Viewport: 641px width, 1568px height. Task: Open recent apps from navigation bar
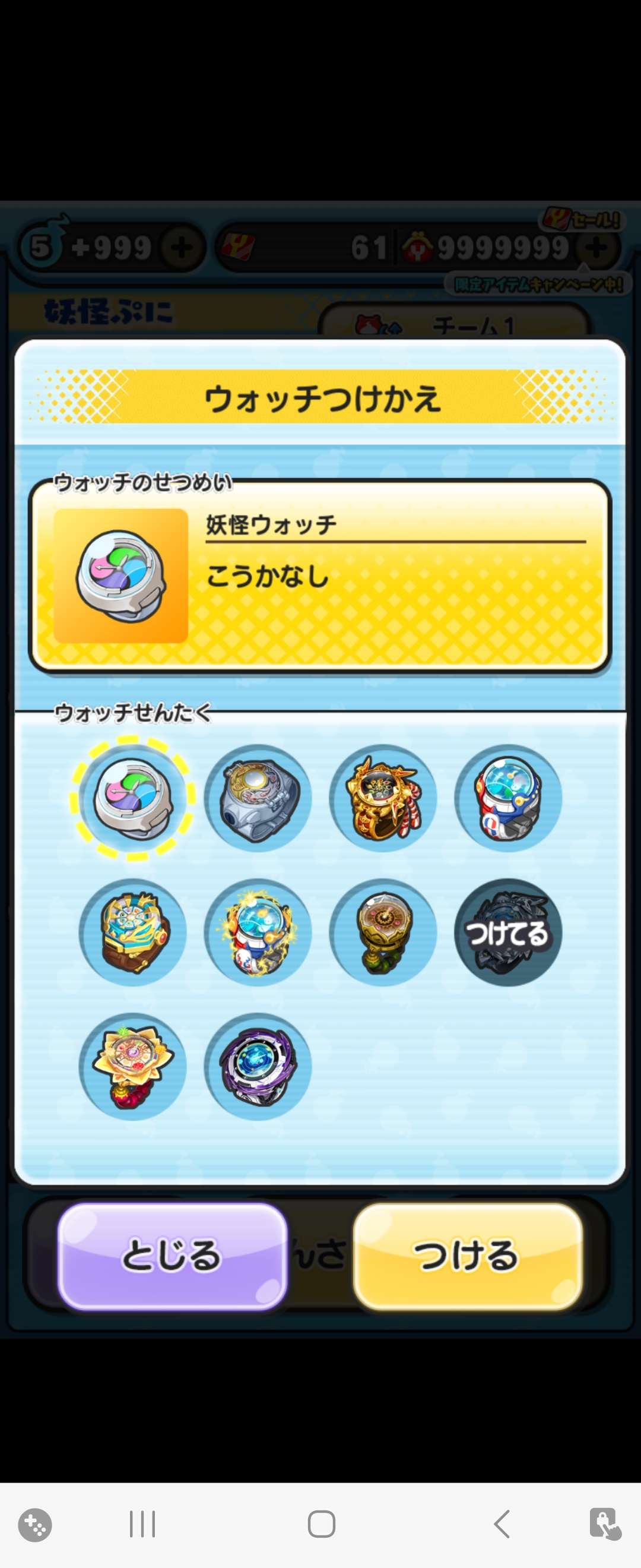pos(142,1523)
